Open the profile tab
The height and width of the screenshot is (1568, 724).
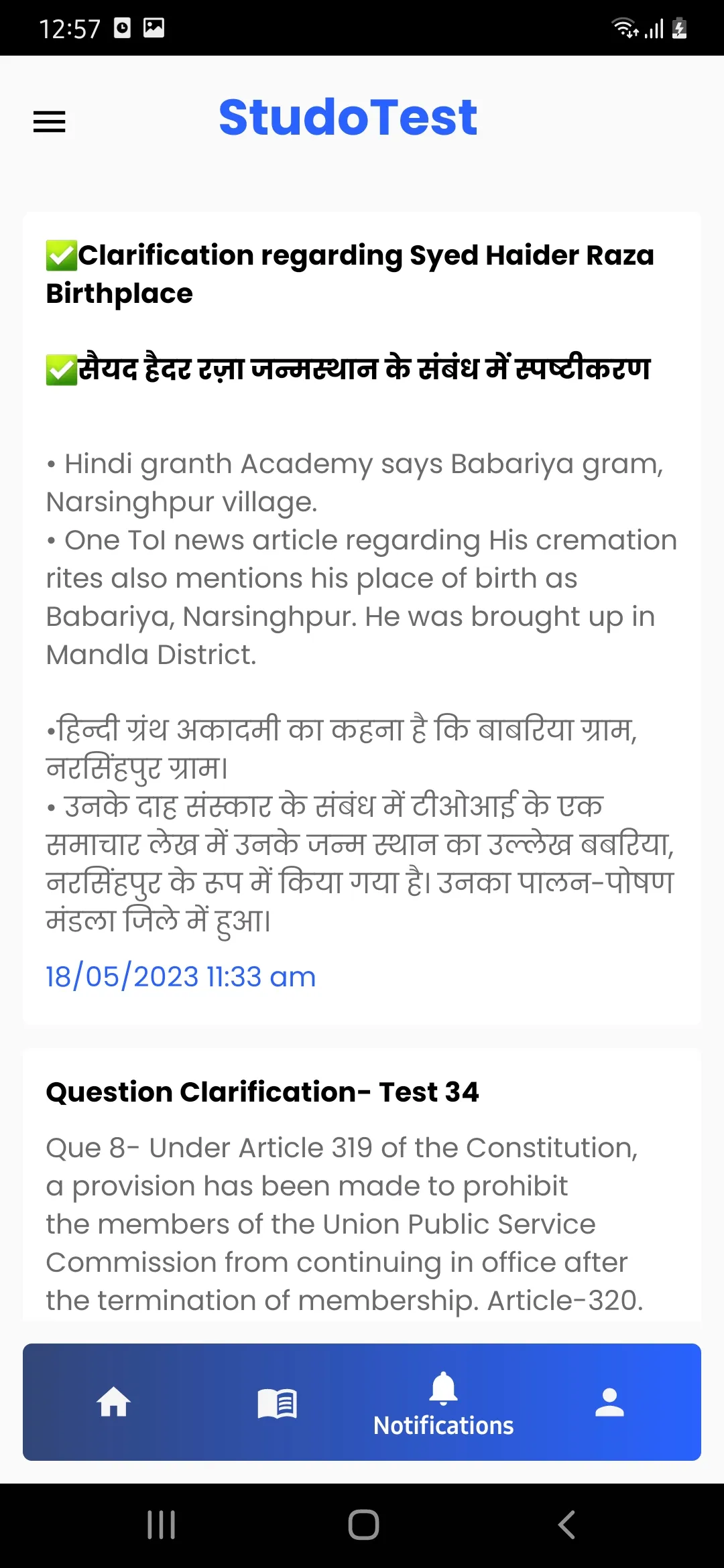(609, 1402)
